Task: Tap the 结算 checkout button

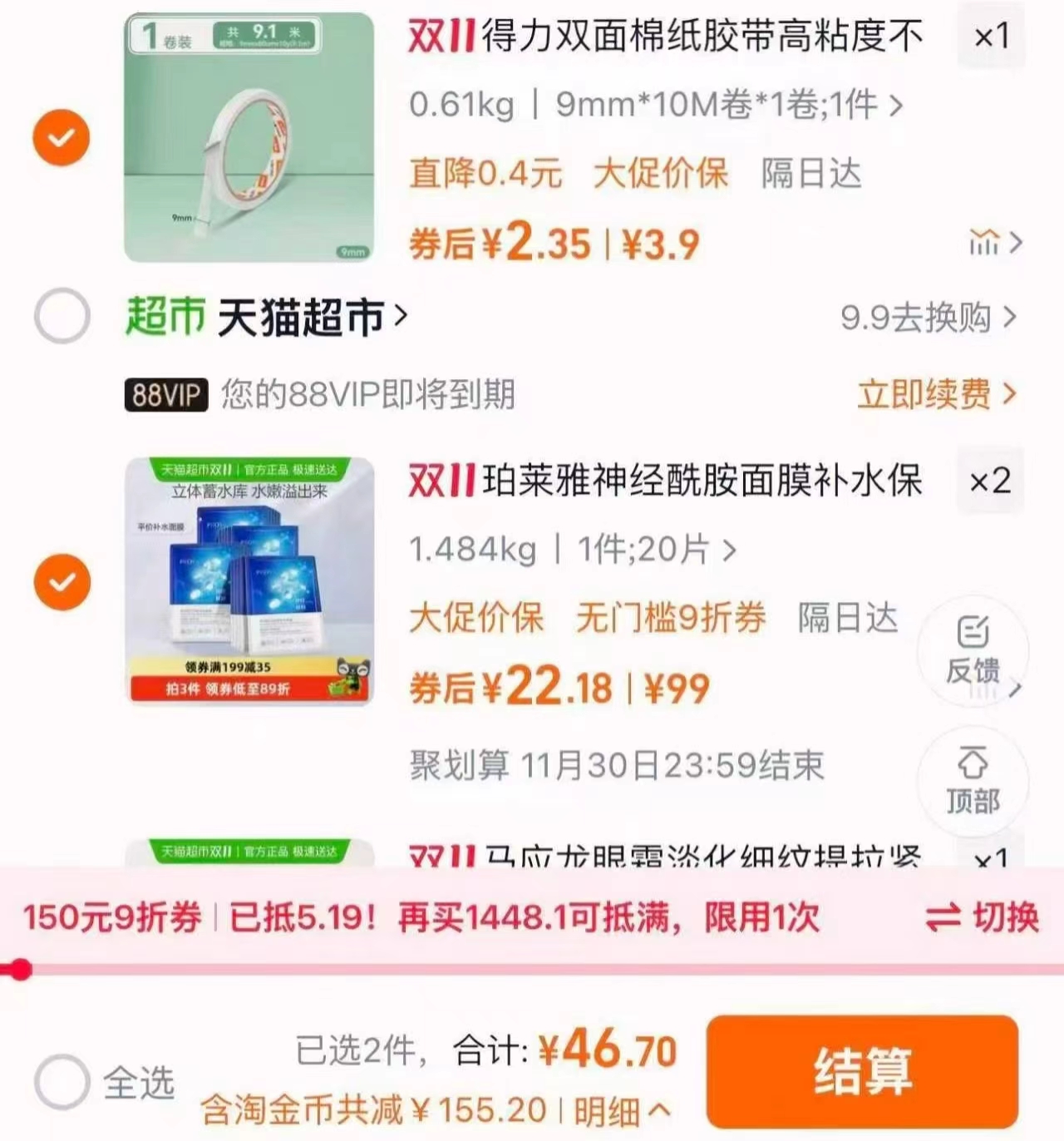Action: (x=864, y=1074)
